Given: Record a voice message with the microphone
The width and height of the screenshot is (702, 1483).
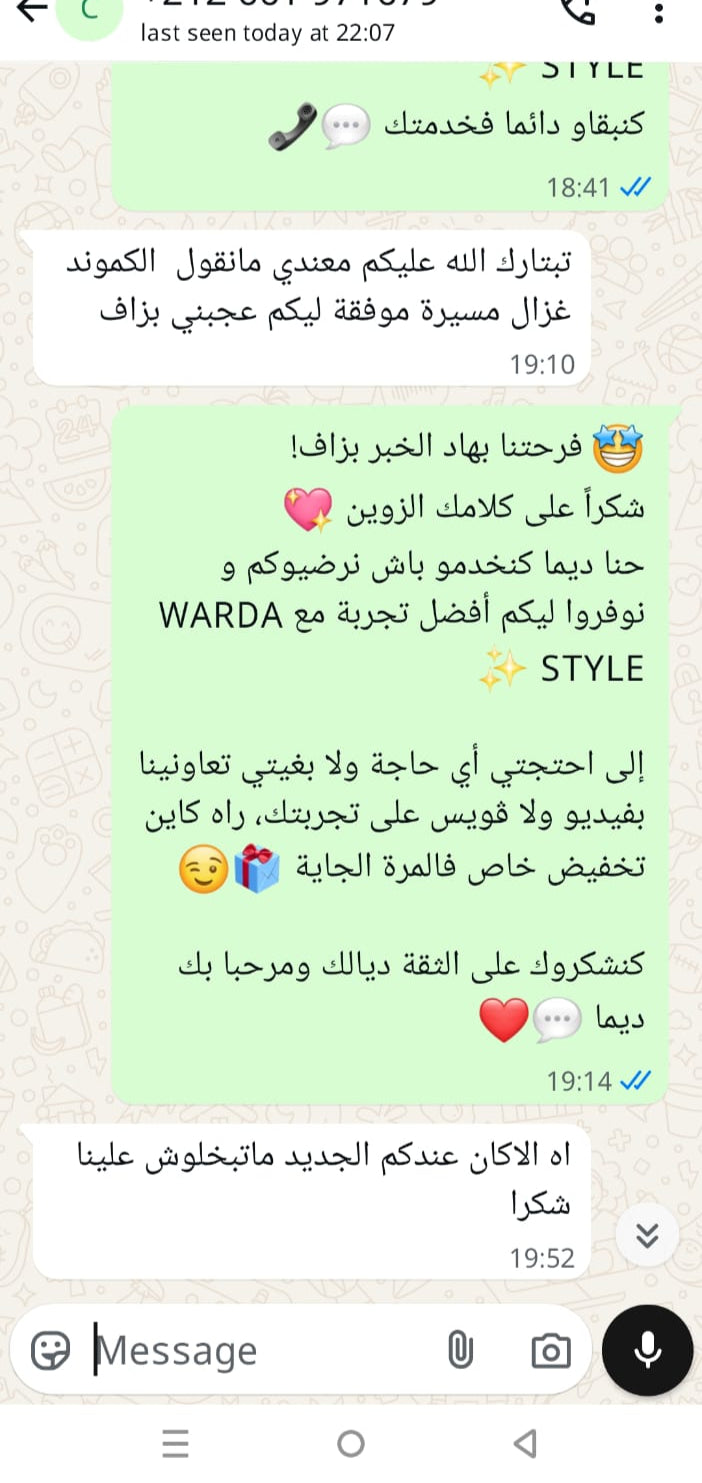Looking at the screenshot, I should (647, 1350).
